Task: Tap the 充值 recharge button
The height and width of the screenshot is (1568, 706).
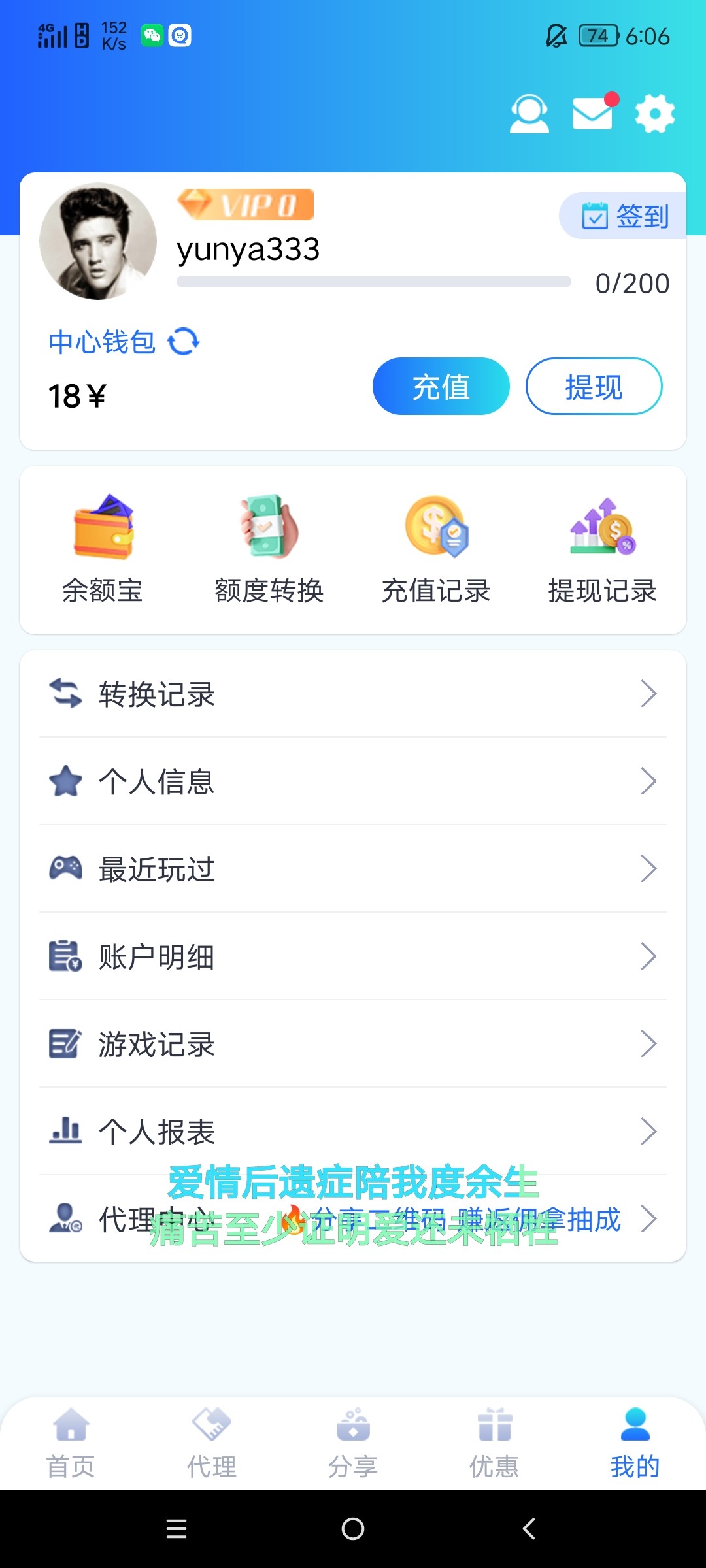Action: pos(441,386)
